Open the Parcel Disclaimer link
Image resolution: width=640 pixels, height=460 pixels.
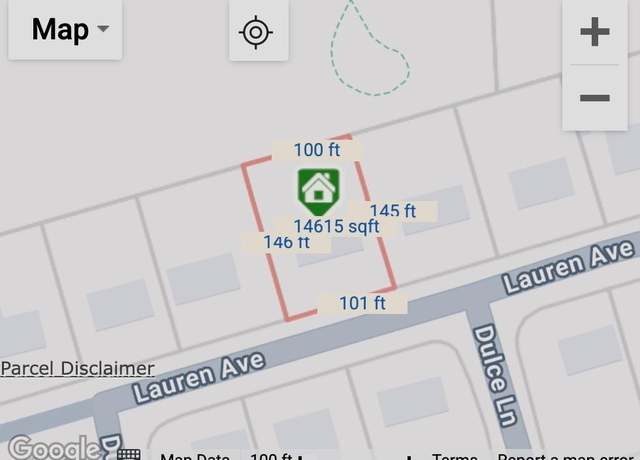(77, 369)
